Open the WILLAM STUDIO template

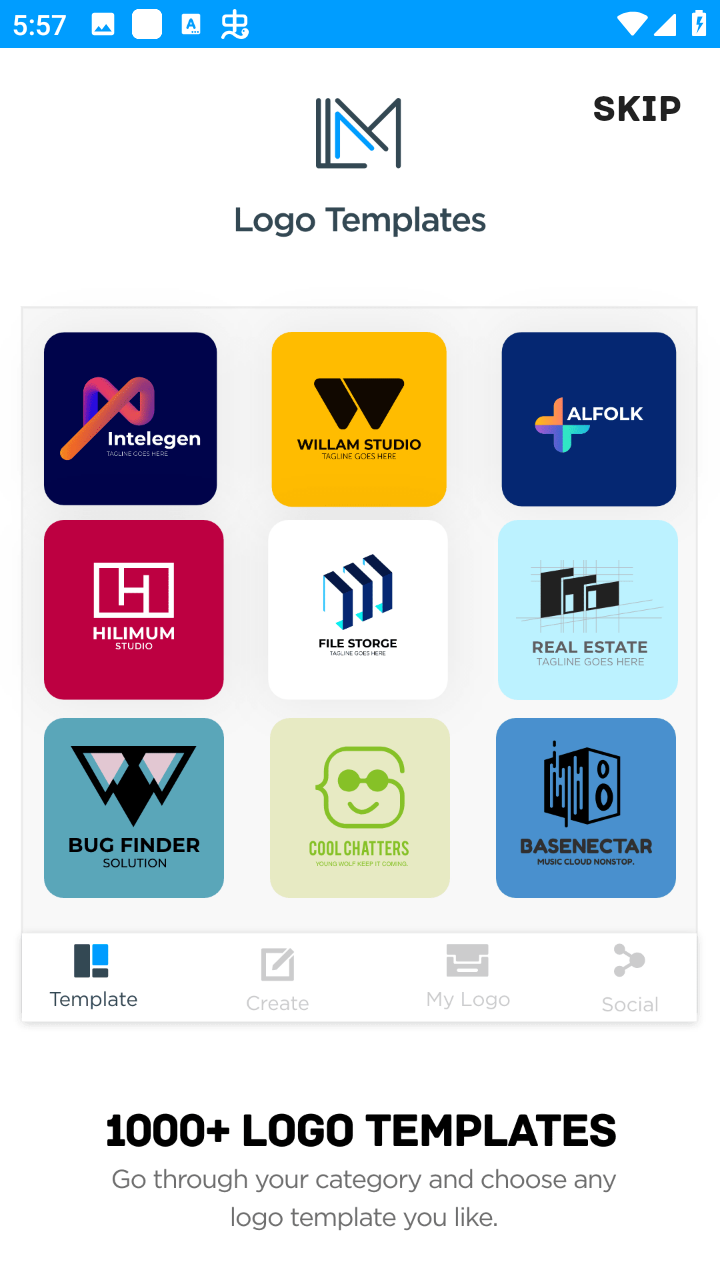tap(358, 418)
